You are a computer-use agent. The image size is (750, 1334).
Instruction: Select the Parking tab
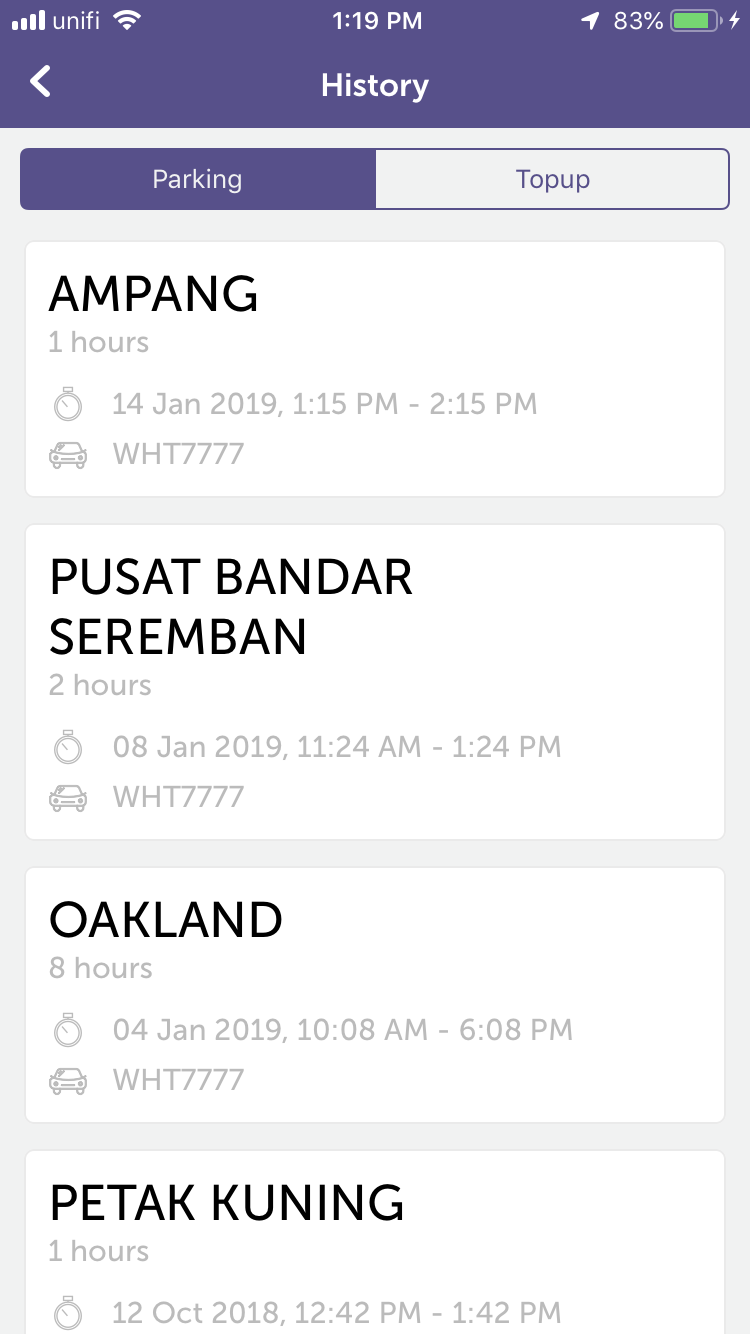click(198, 179)
